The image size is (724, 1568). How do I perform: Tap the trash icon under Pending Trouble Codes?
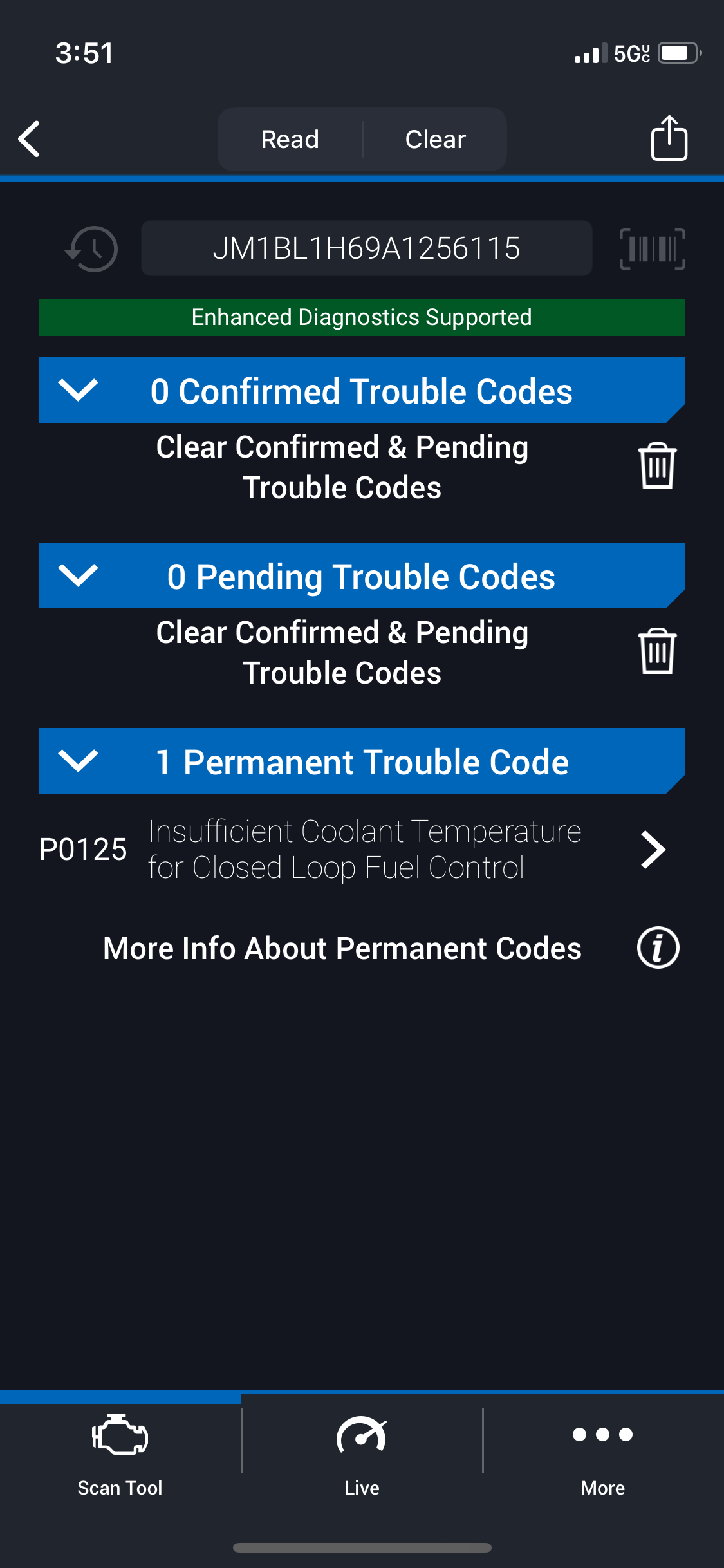pyautogui.click(x=656, y=651)
